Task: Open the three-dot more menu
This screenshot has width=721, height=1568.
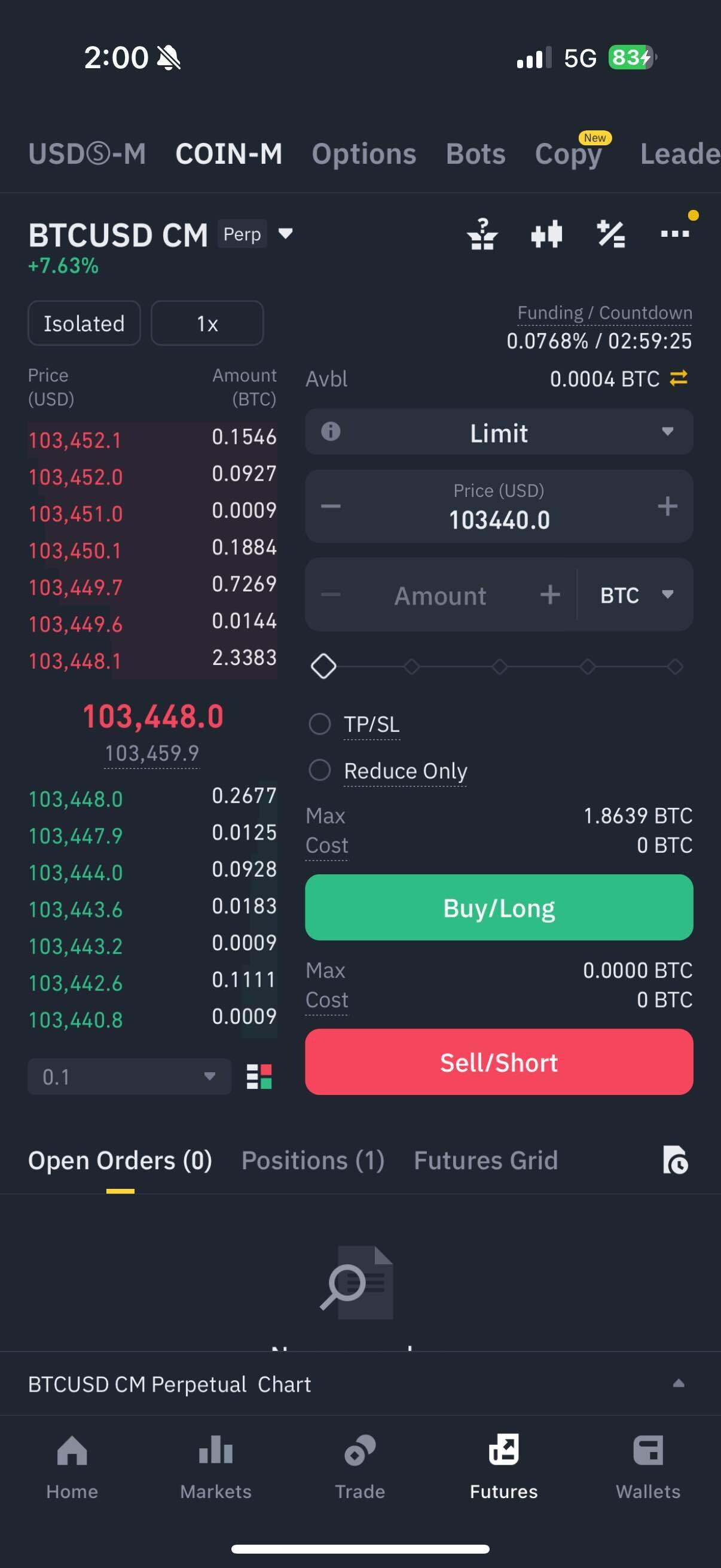Action: click(x=675, y=234)
